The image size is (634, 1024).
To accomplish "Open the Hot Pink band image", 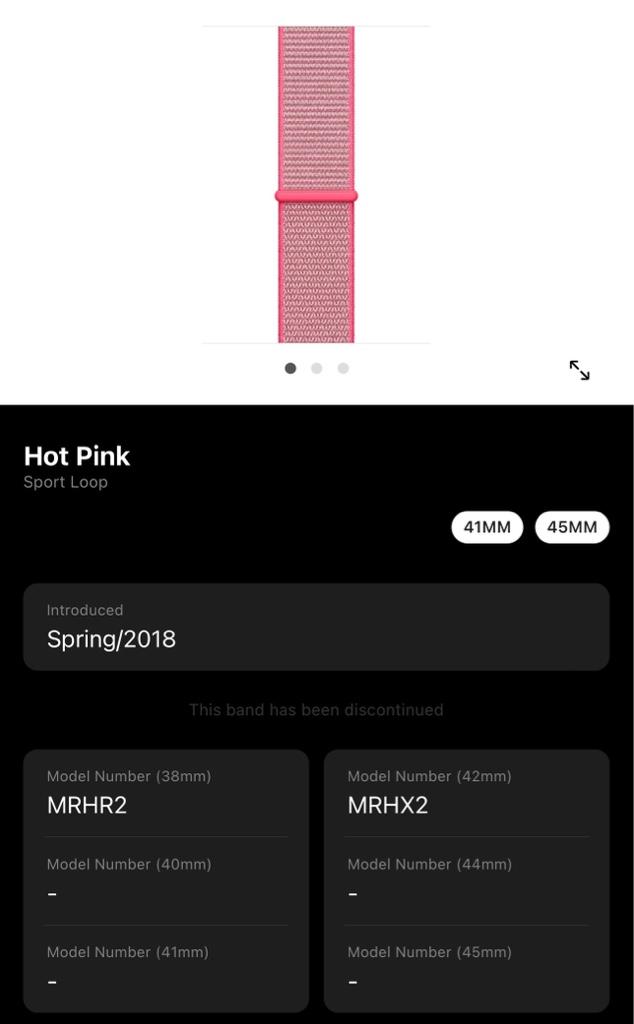I will point(316,184).
